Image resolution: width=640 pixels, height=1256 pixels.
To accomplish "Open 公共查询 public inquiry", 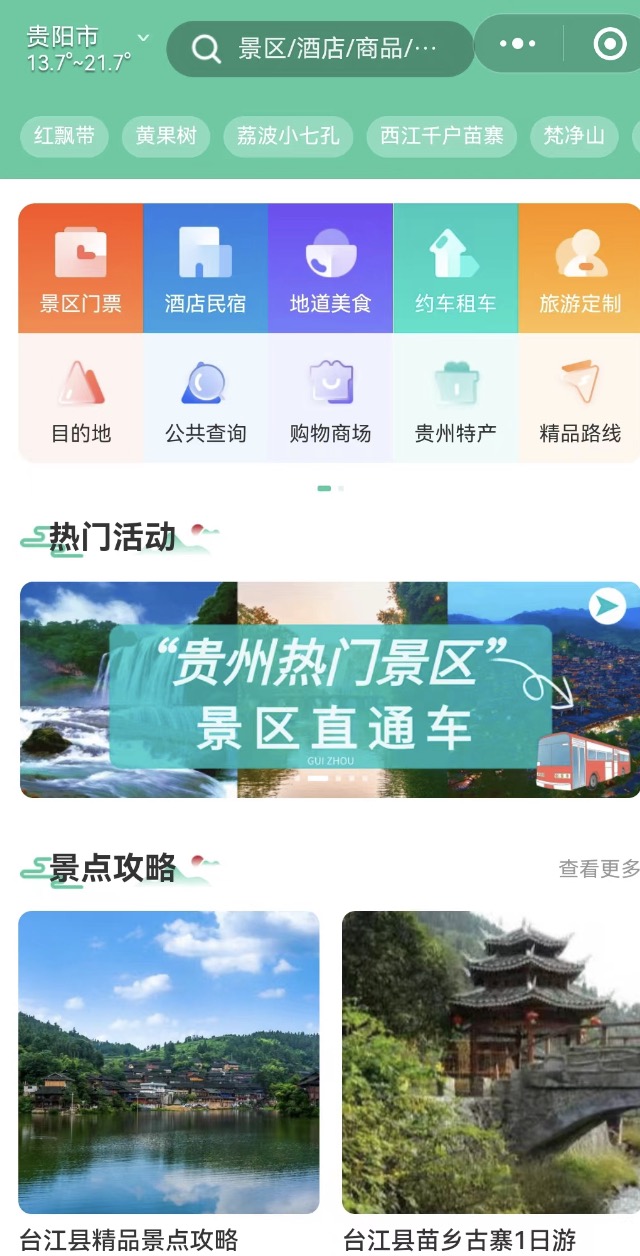I will coord(205,399).
